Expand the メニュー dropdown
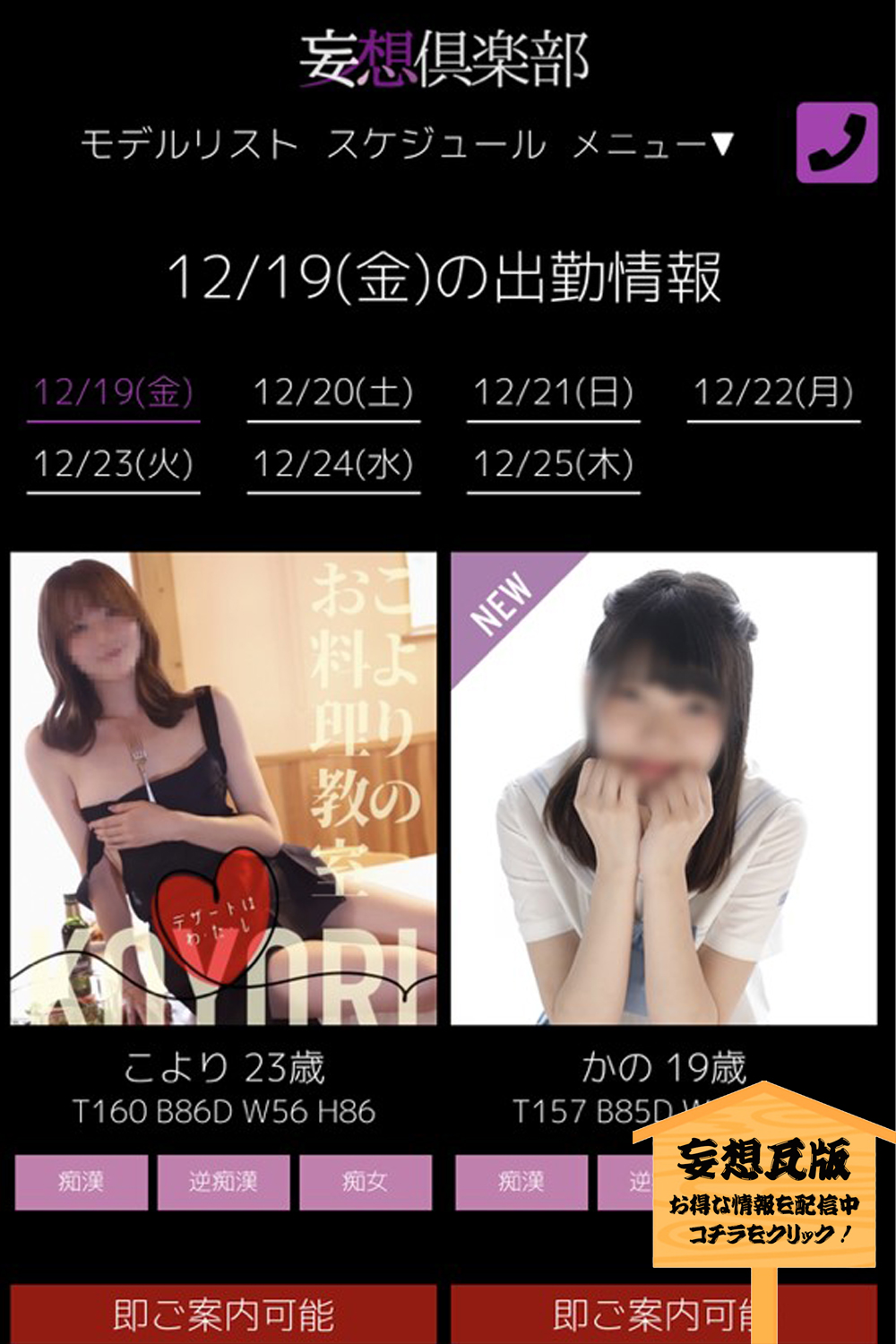896x1344 pixels. (653, 144)
